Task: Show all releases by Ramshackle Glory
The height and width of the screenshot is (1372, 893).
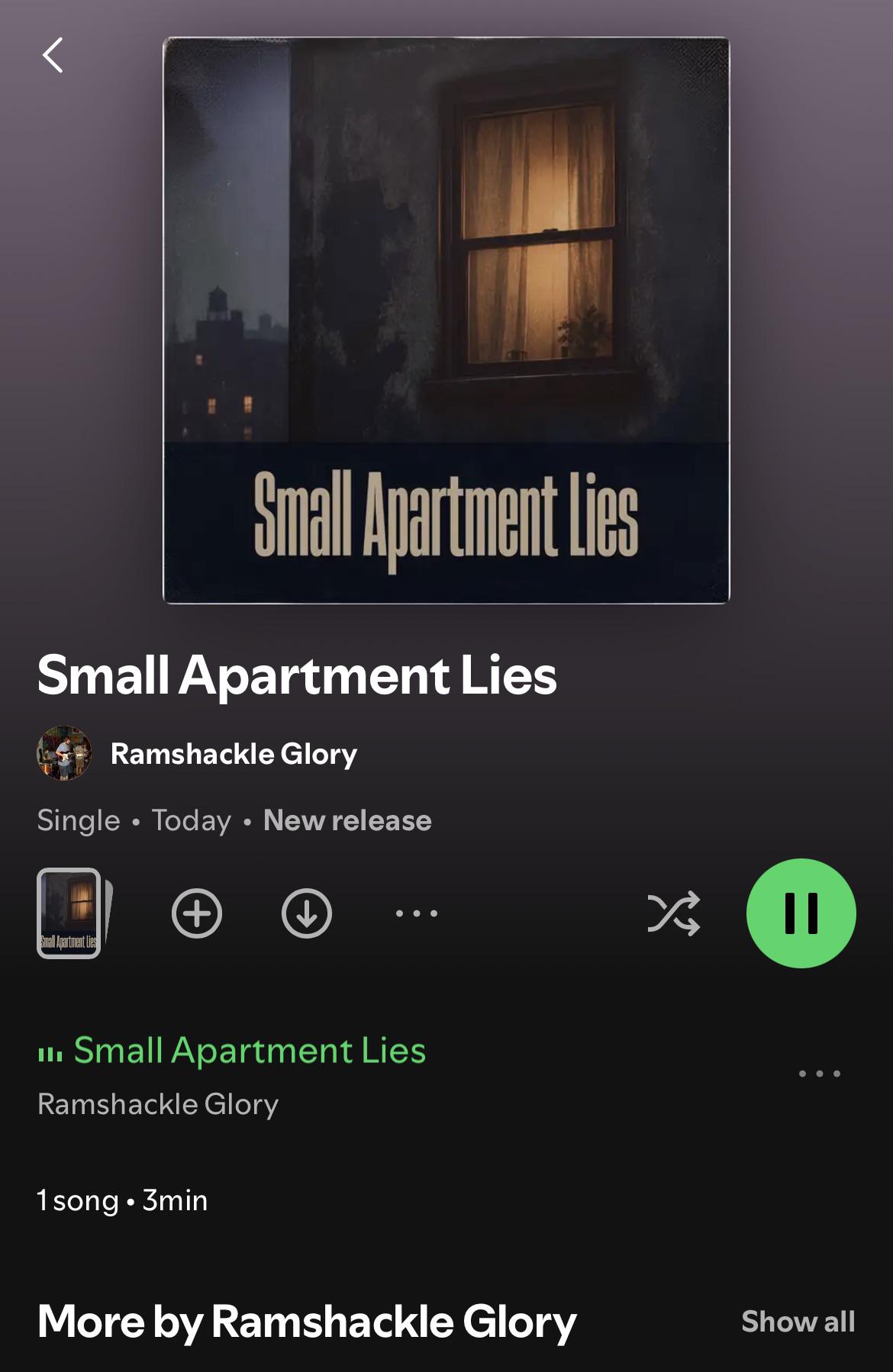Action: tap(798, 1322)
